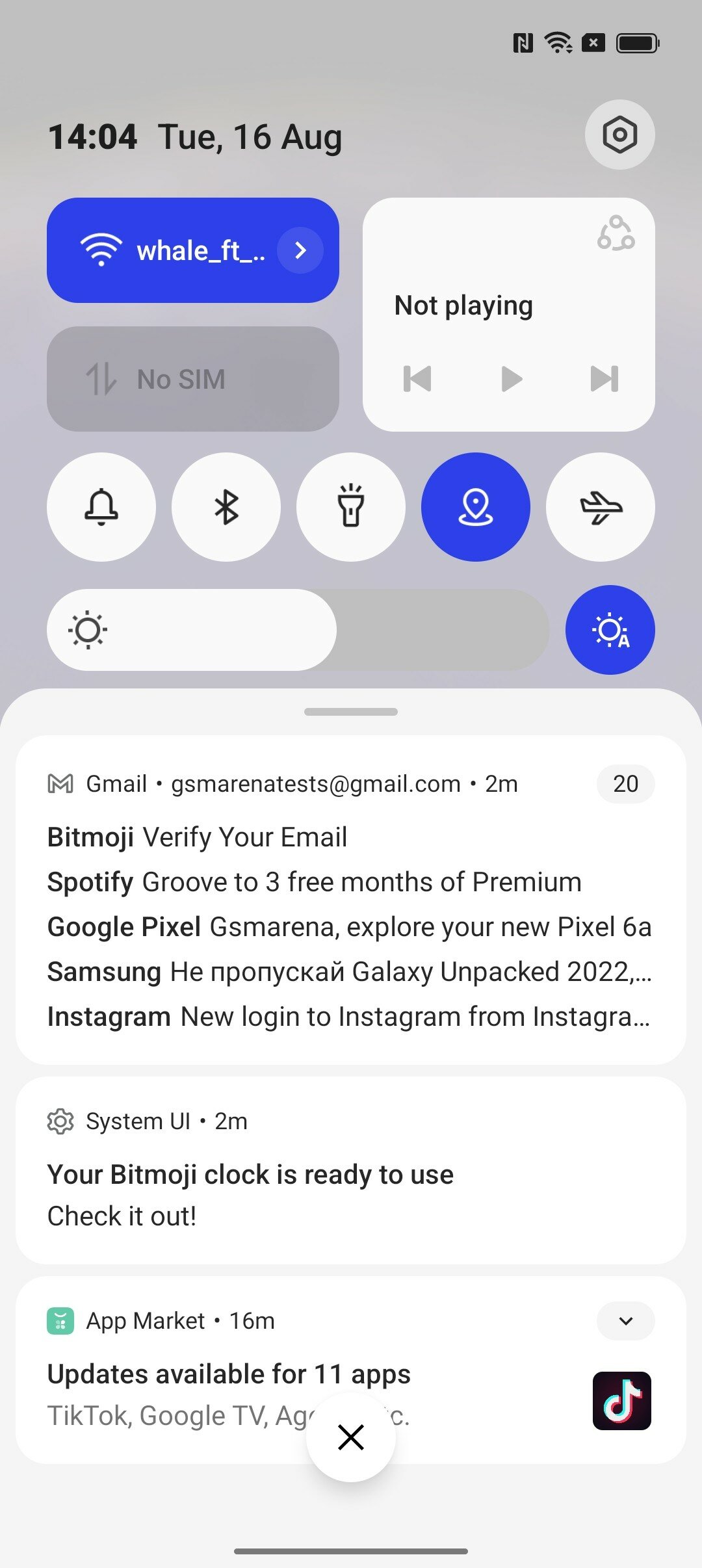Open the Gmail notification
Viewport: 702px width, 1568px height.
(351, 900)
